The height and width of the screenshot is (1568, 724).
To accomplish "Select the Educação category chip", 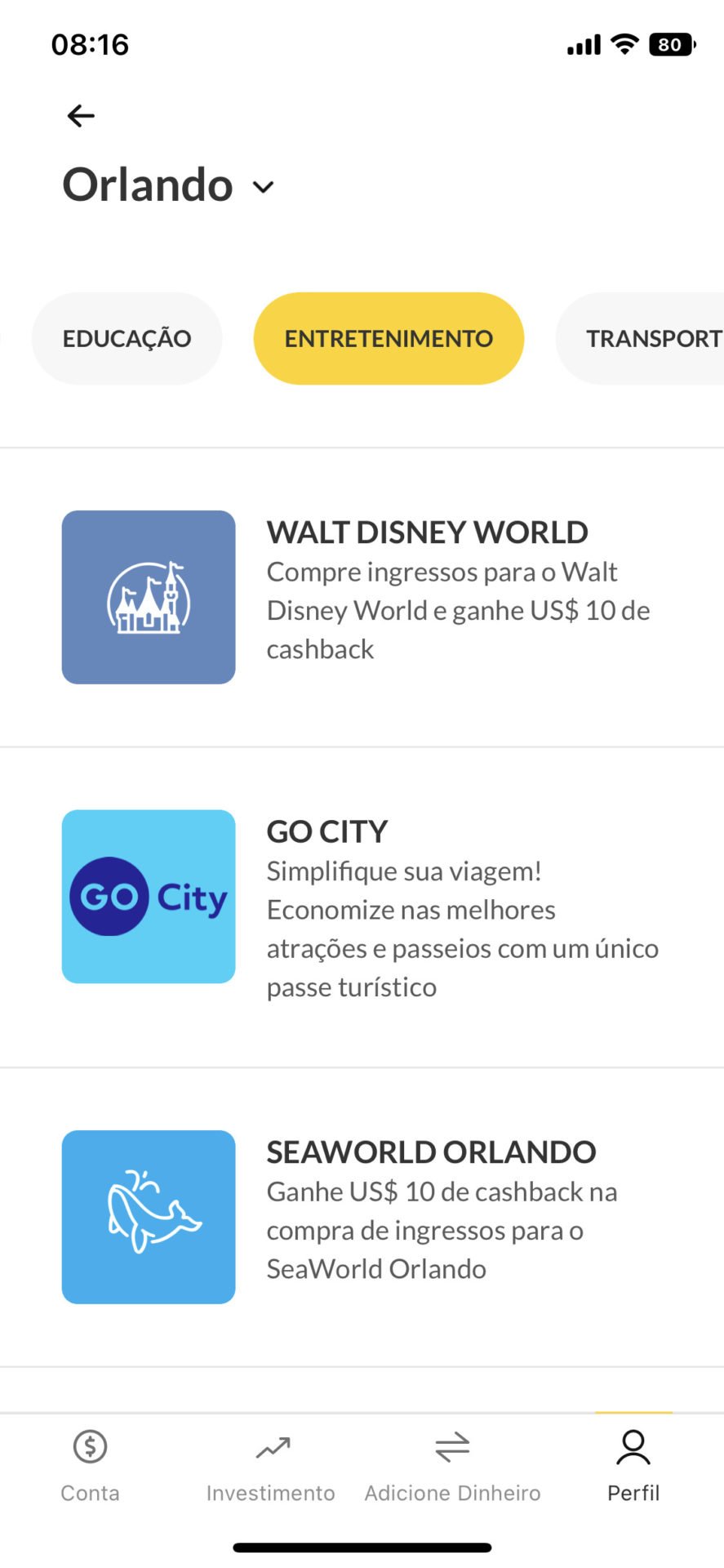I will (x=127, y=338).
